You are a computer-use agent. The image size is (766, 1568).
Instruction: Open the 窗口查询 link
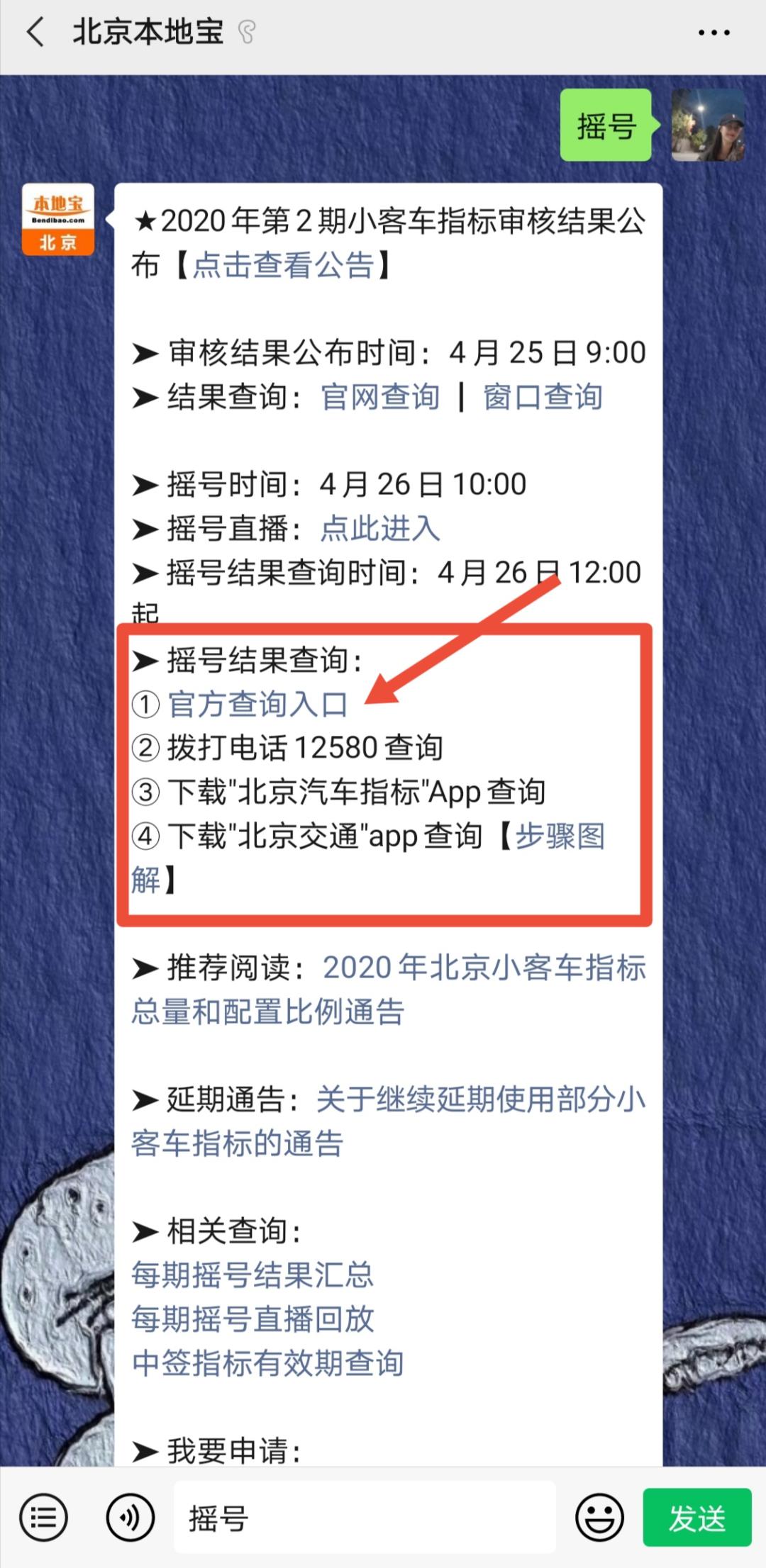pos(543,396)
